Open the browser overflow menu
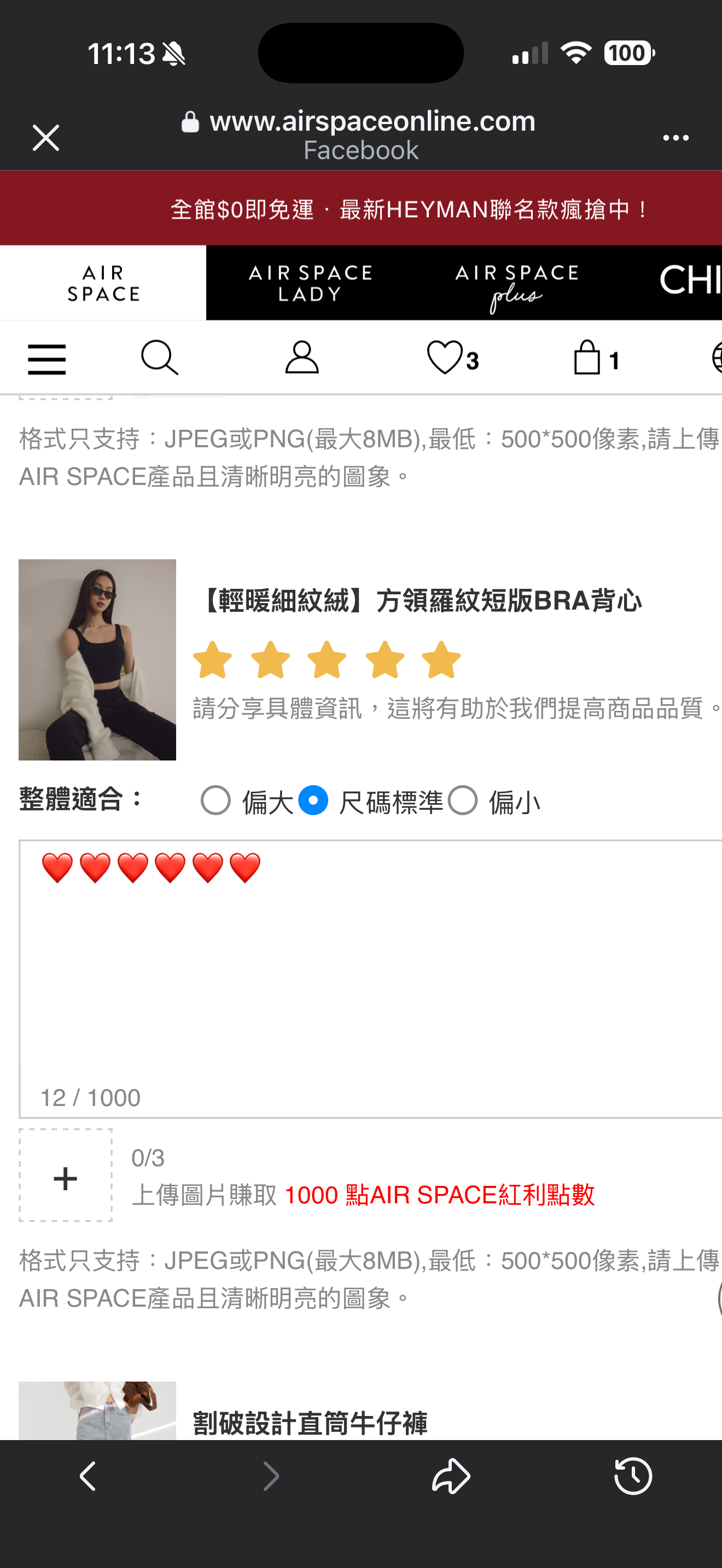 675,138
